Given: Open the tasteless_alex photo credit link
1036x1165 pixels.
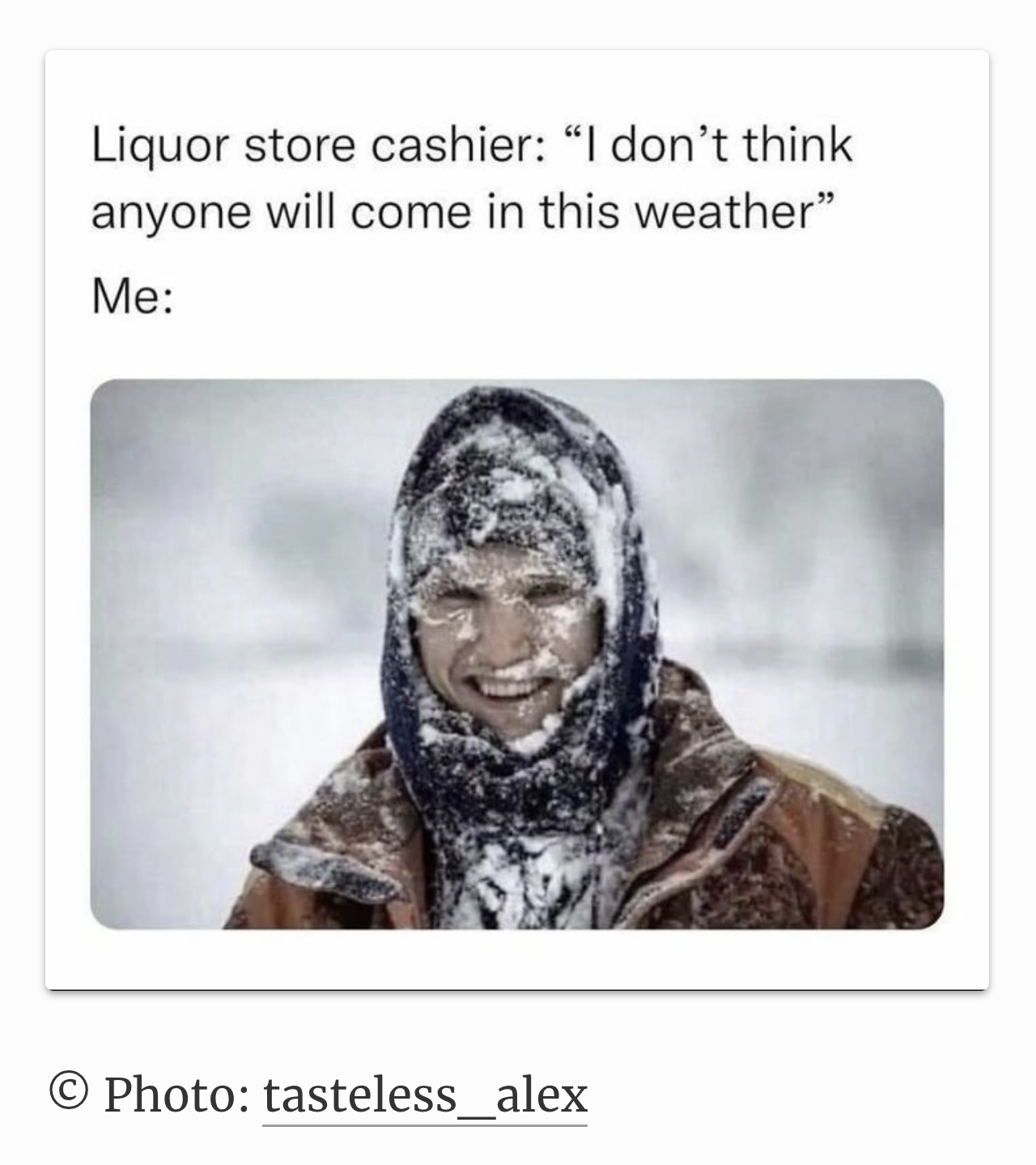Looking at the screenshot, I should (x=425, y=1095).
